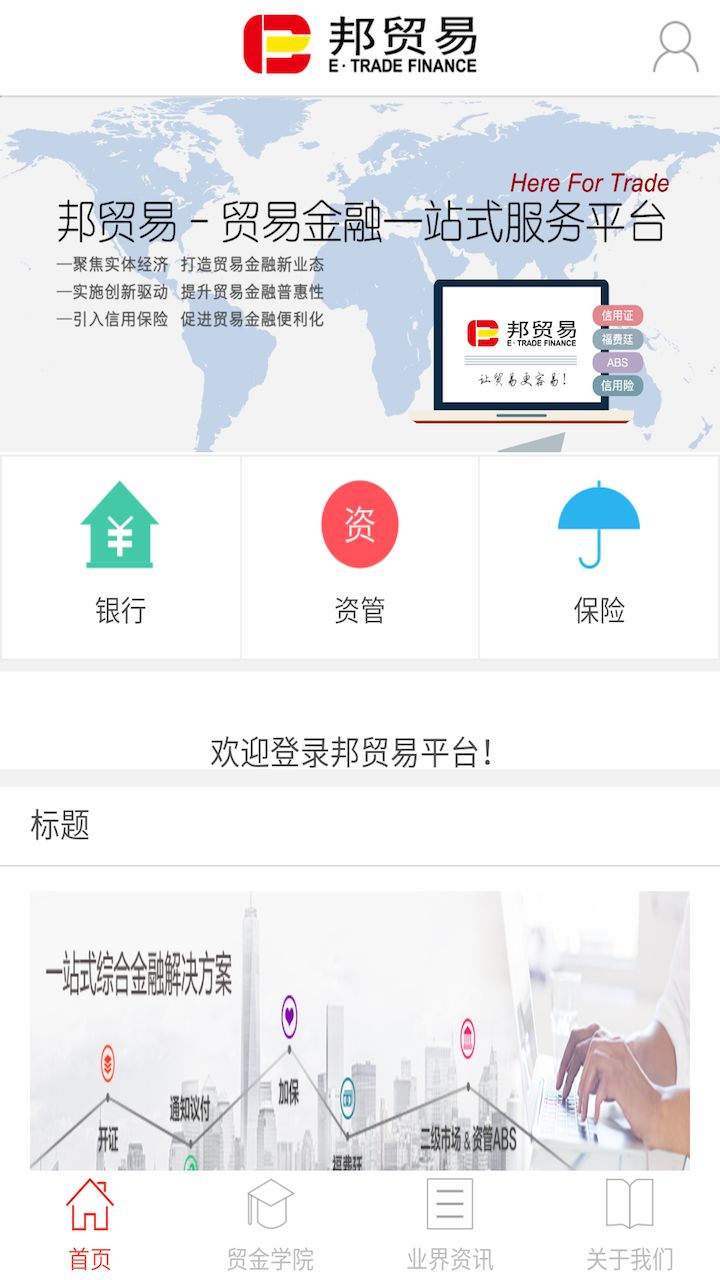Go to the 保险 section
Screen dimensions: 720x1280
click(599, 557)
